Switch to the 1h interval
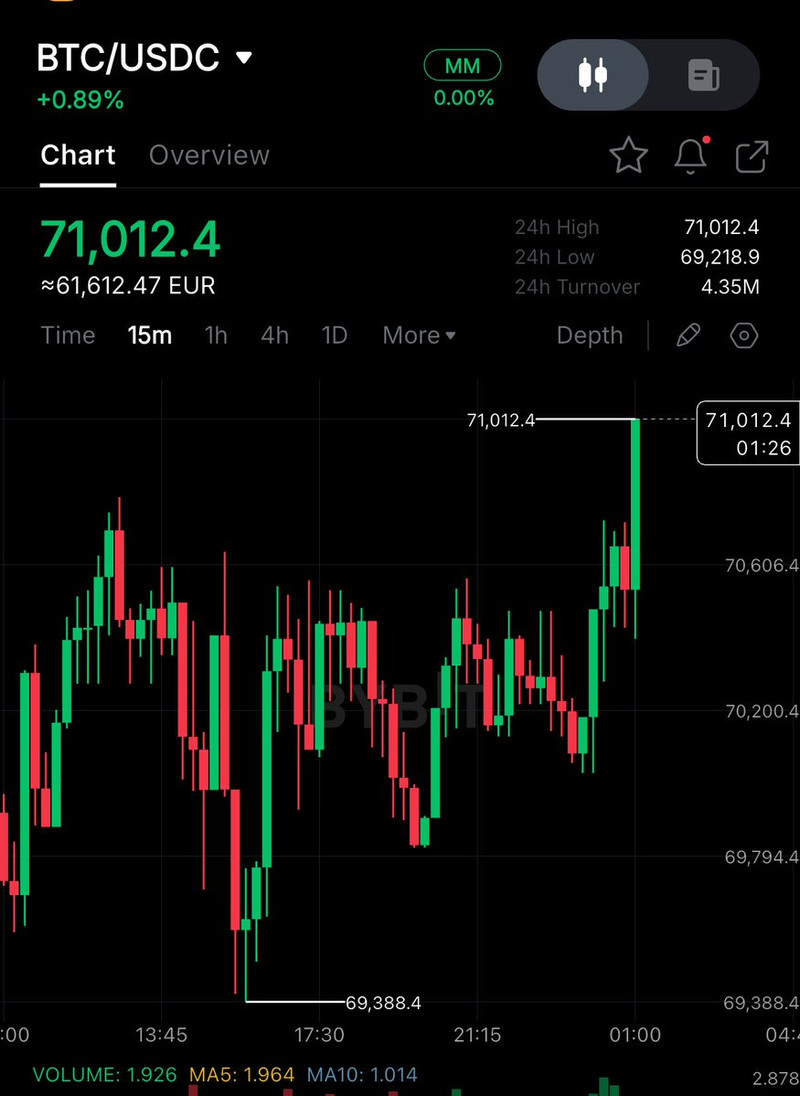 click(x=216, y=335)
